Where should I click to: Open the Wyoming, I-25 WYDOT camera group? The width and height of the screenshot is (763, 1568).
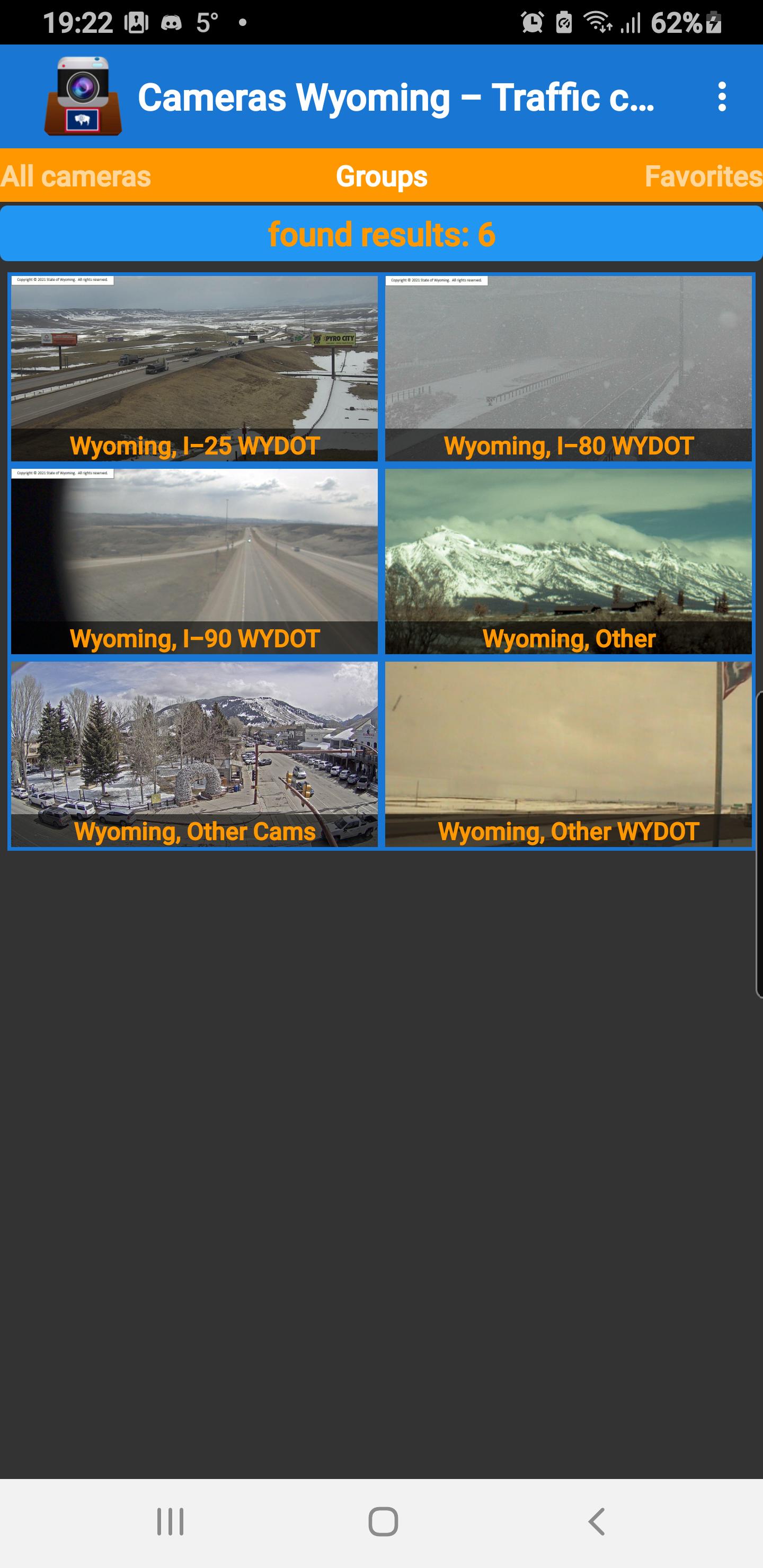[x=194, y=365]
